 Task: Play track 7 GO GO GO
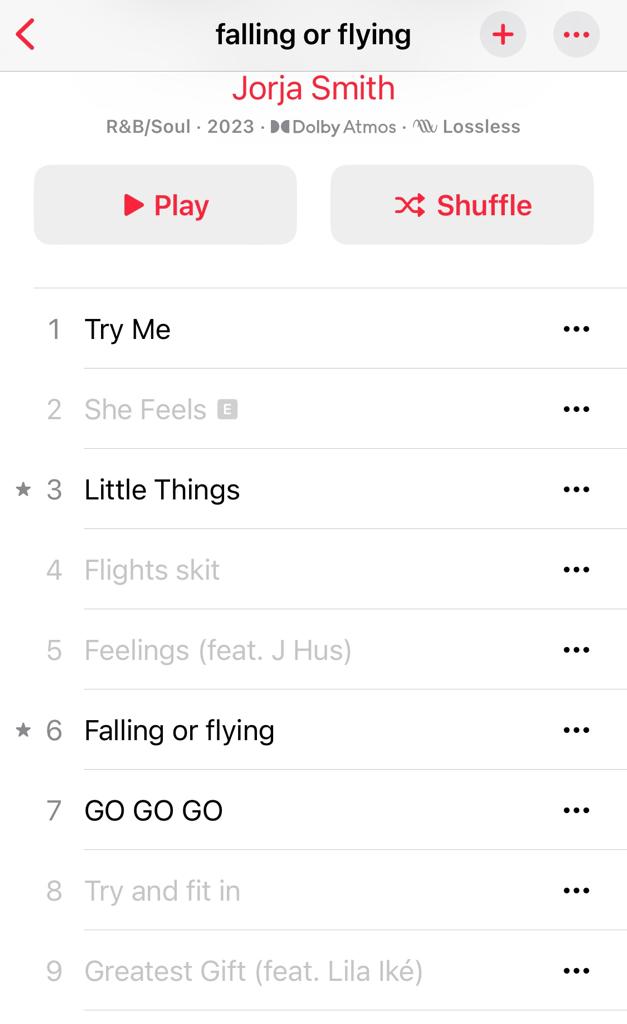tap(153, 810)
